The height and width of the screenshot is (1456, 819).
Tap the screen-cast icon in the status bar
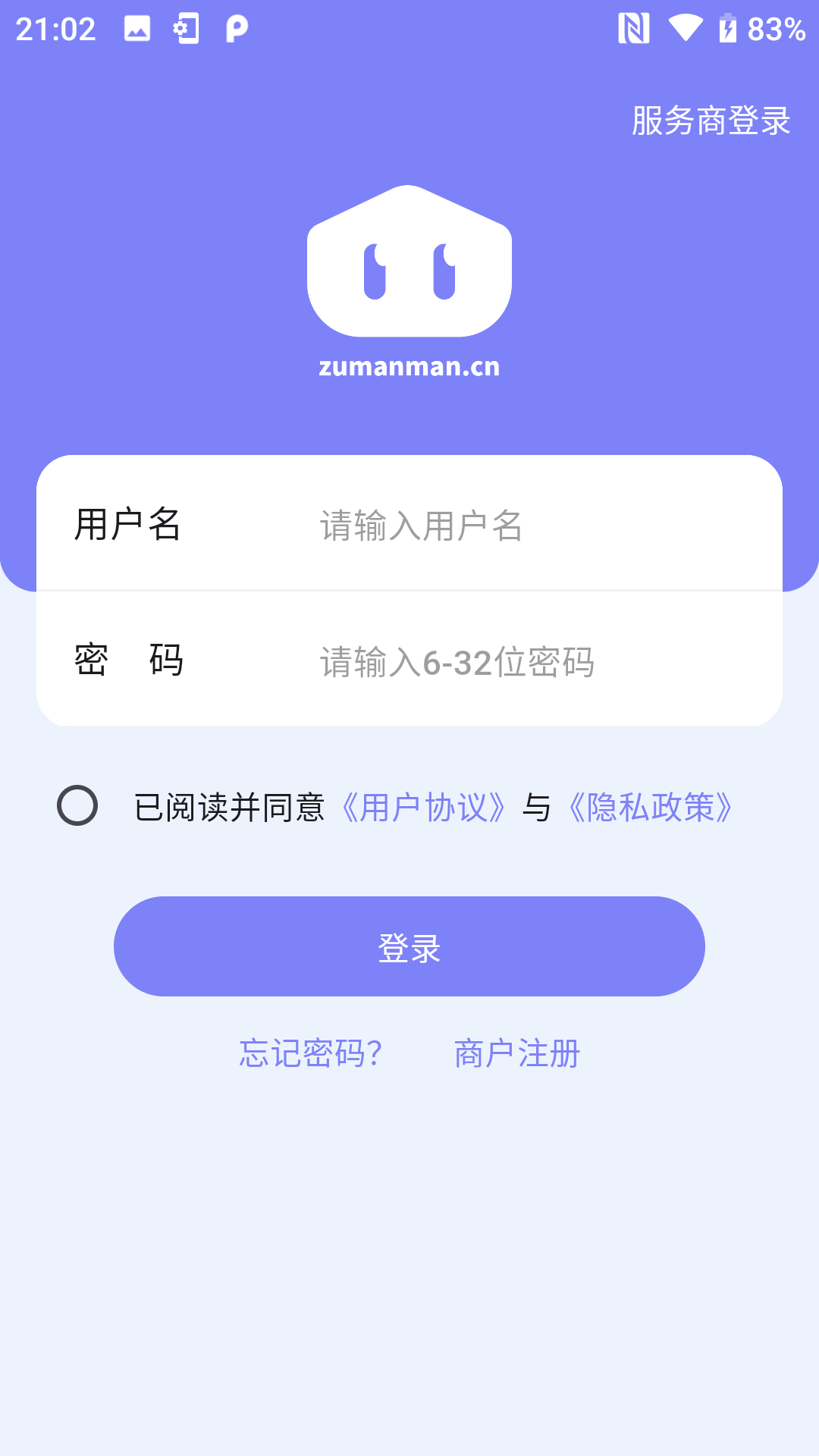(x=184, y=29)
